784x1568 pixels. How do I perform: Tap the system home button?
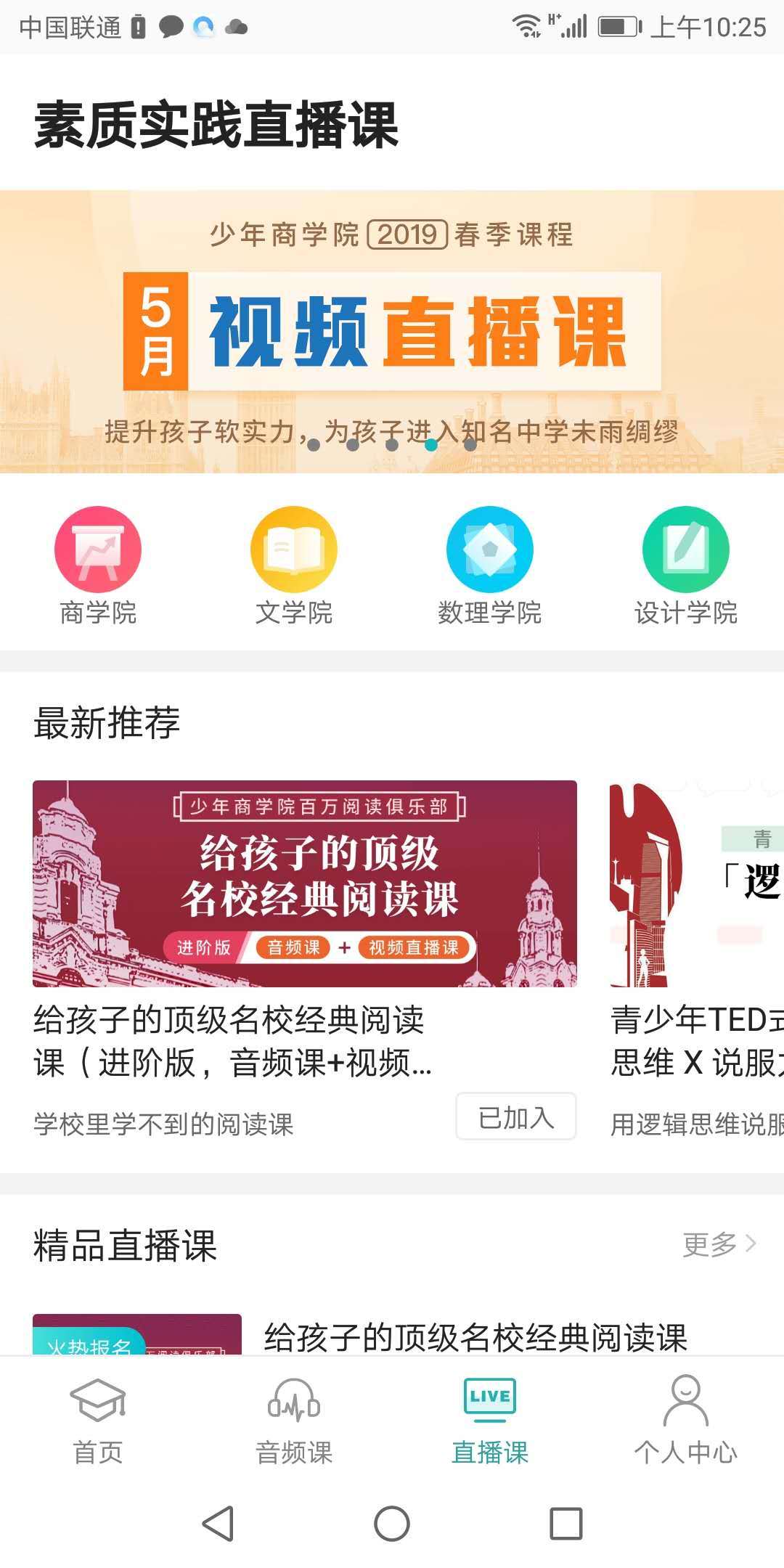[392, 1523]
